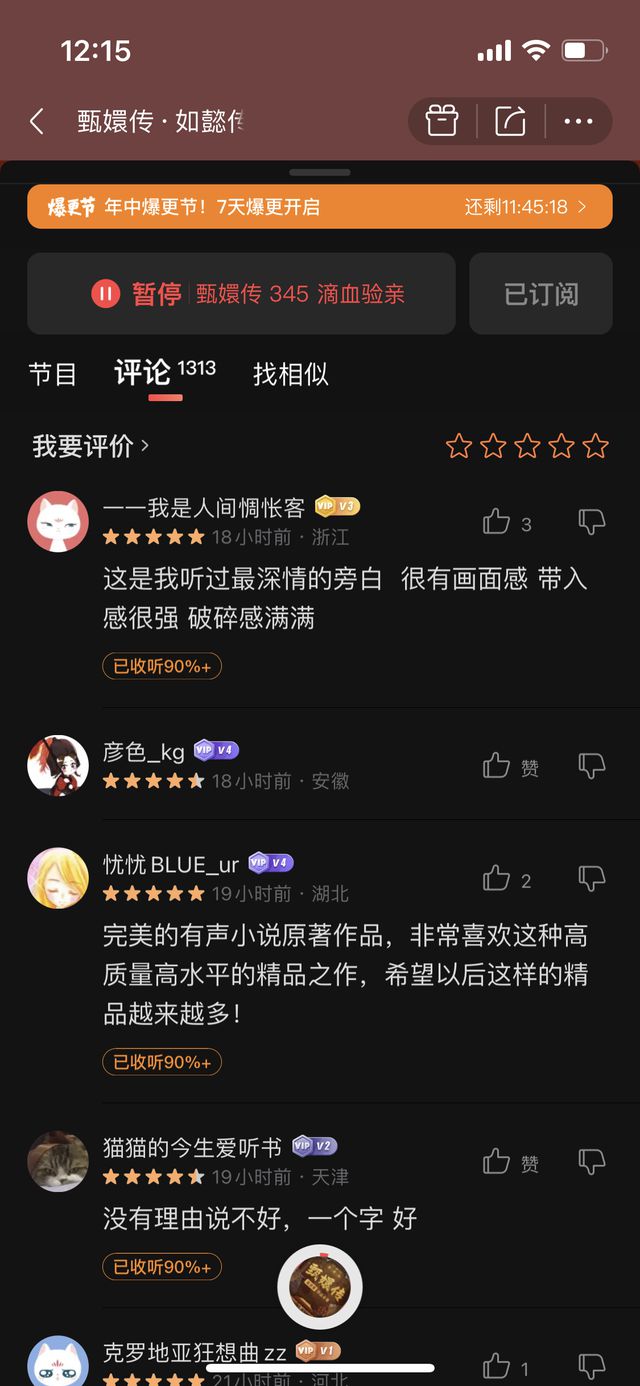This screenshot has width=640, height=1386.
Task: Dislike 猫猫的今生爱听书's comment
Action: coord(592,1162)
